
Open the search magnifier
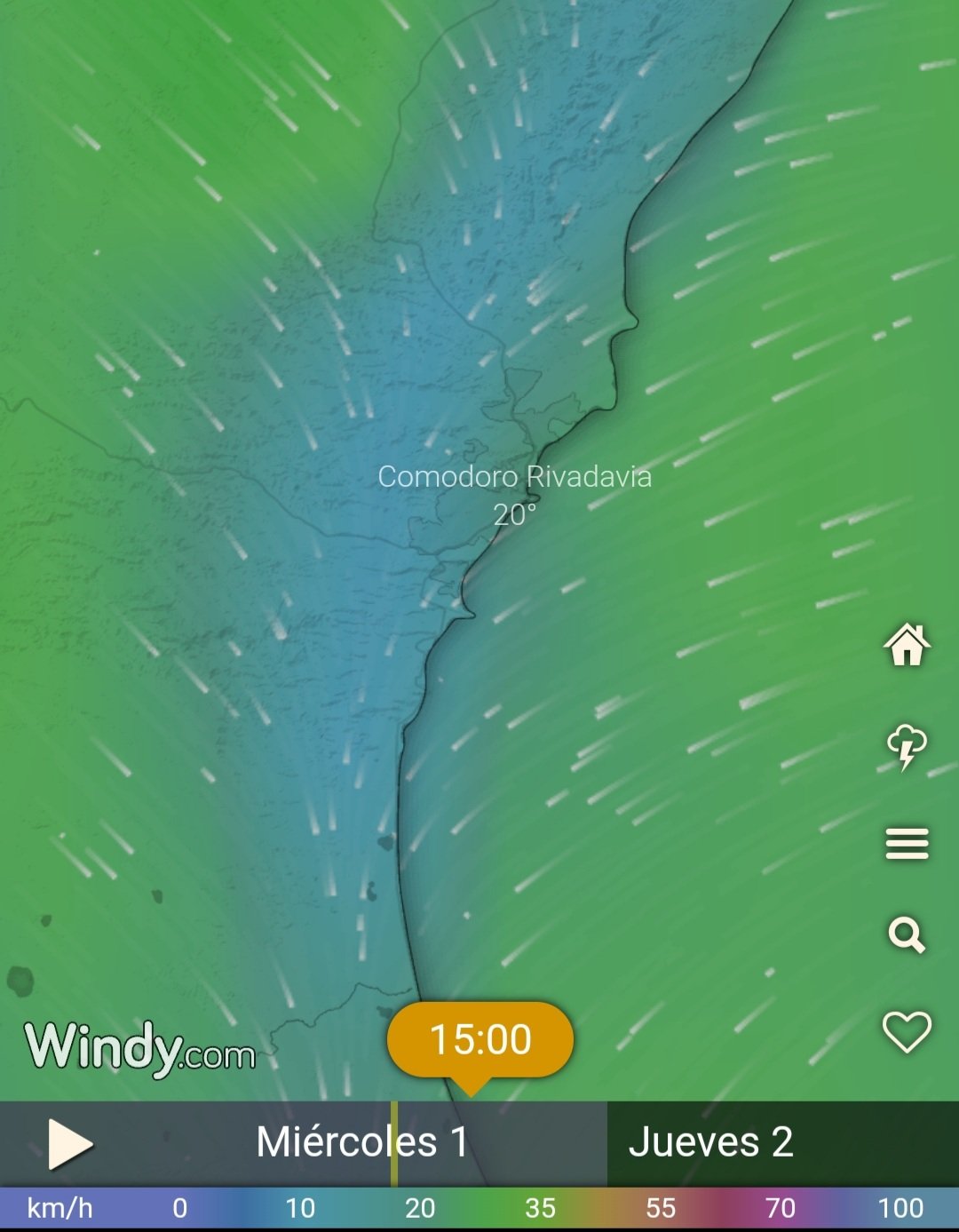coord(907,935)
